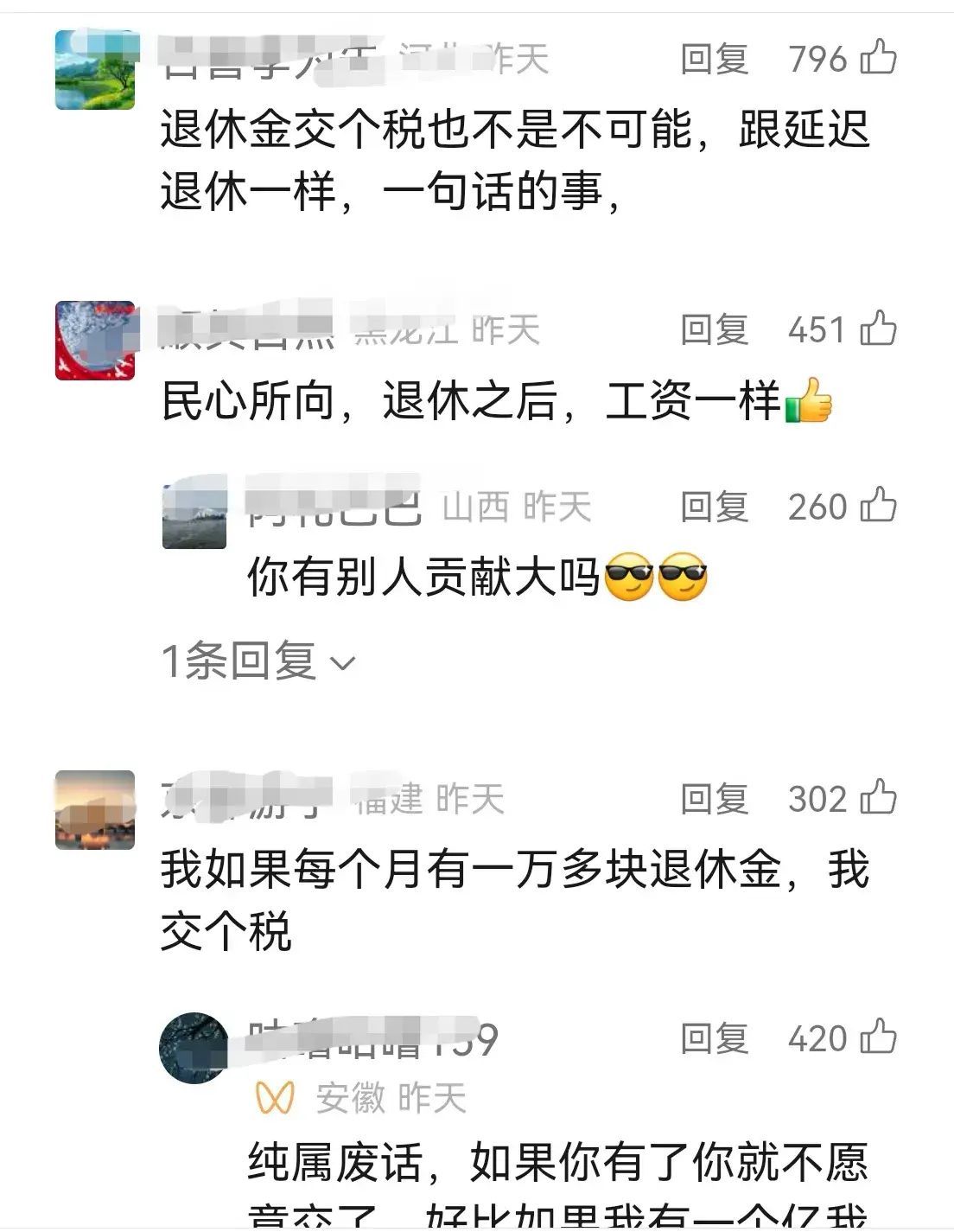Open avatar of the 山西 commenter
This screenshot has height=1232, width=954.
click(x=194, y=516)
